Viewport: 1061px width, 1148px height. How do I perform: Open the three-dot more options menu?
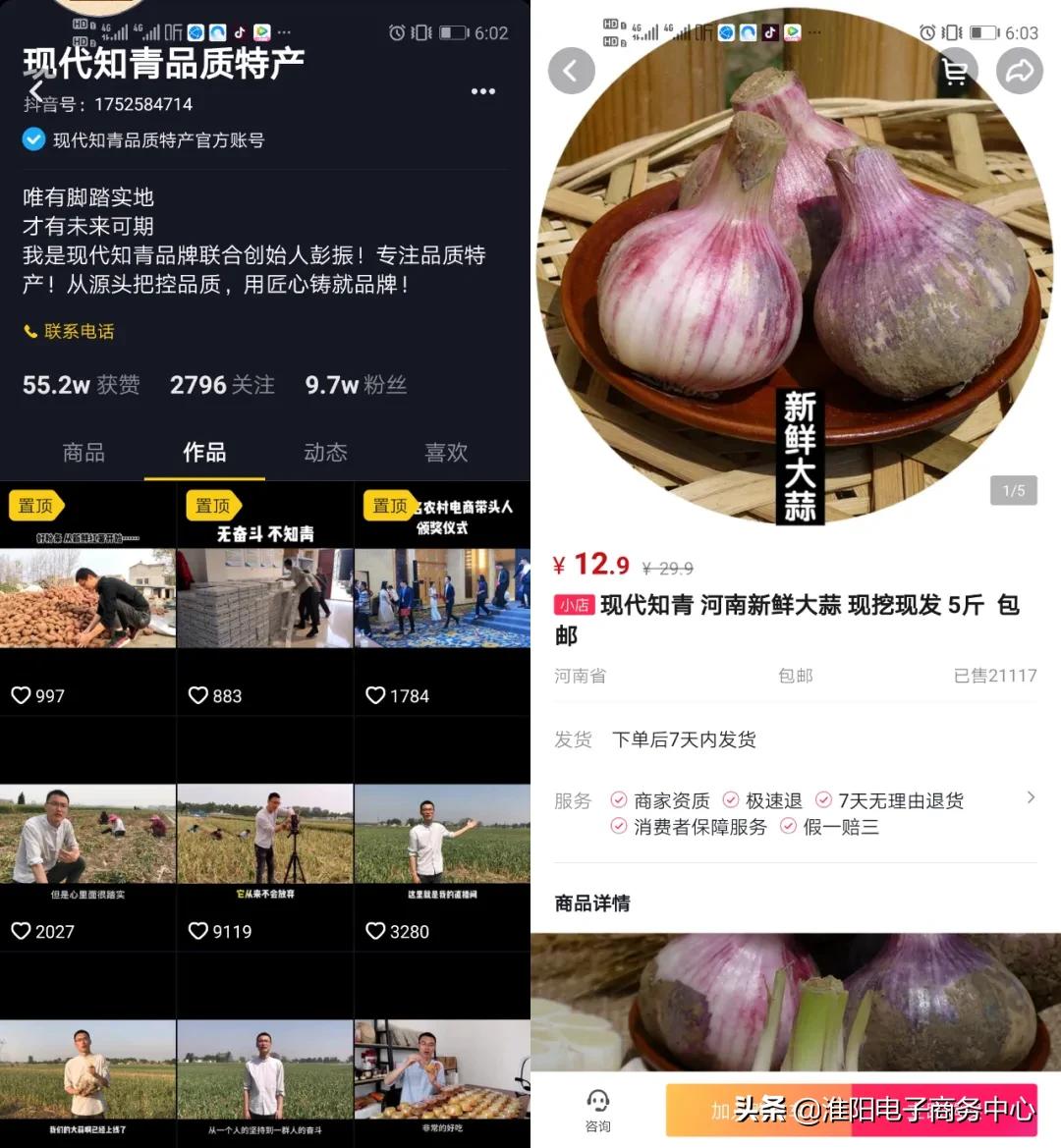tap(483, 91)
